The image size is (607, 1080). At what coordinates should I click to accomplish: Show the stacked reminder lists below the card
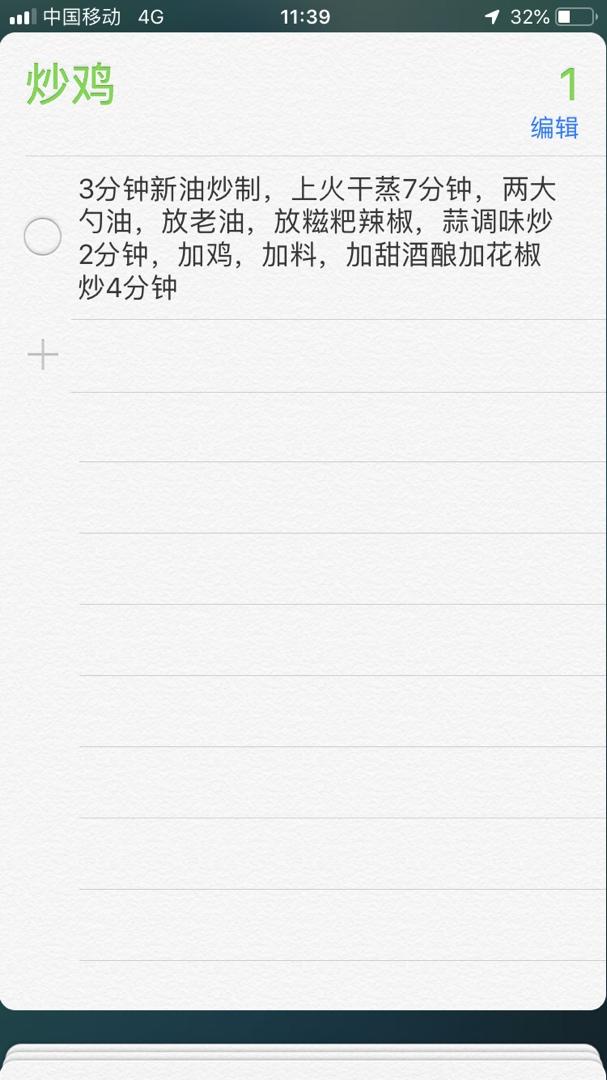tap(303, 1060)
